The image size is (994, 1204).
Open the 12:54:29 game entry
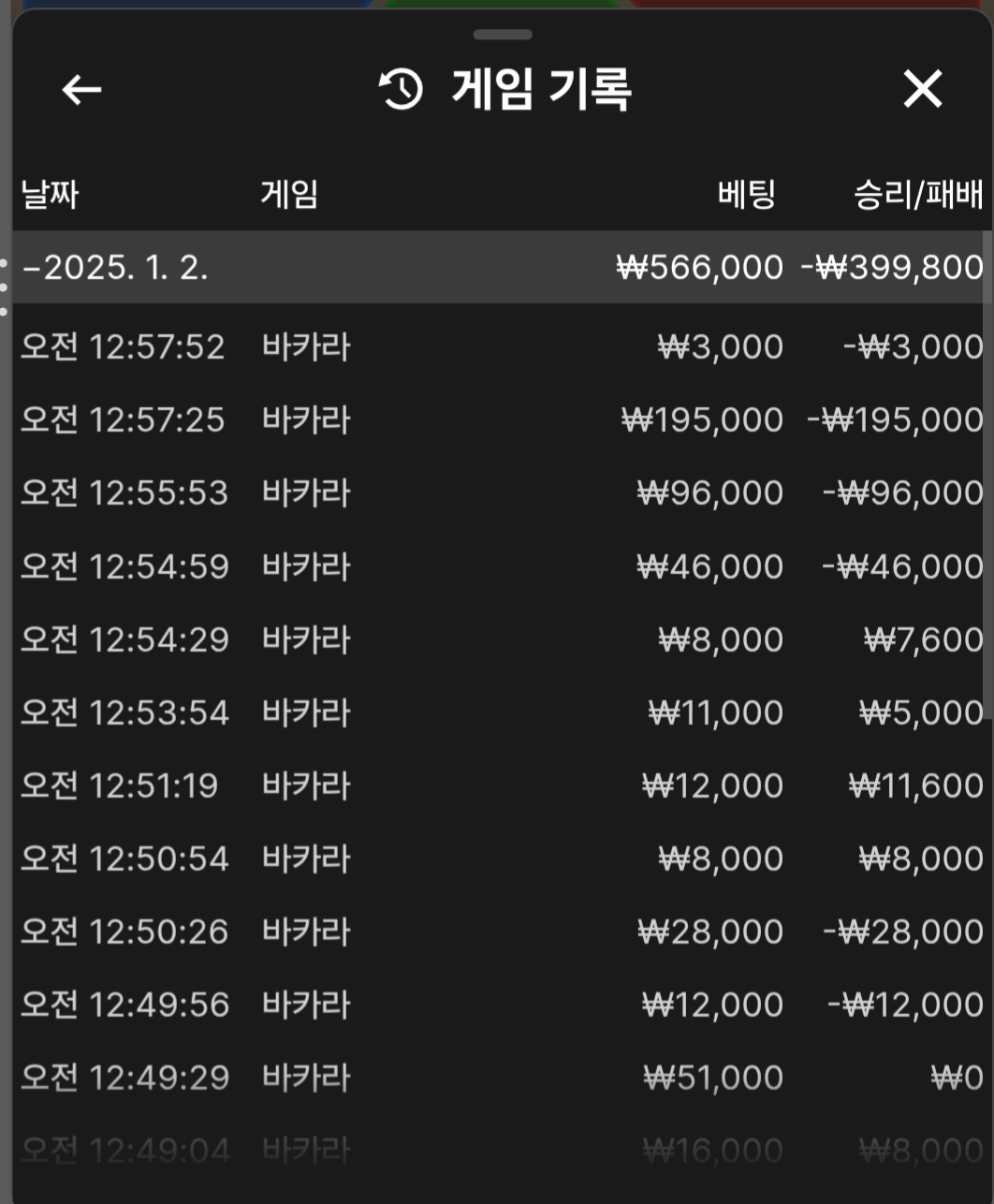click(x=496, y=639)
